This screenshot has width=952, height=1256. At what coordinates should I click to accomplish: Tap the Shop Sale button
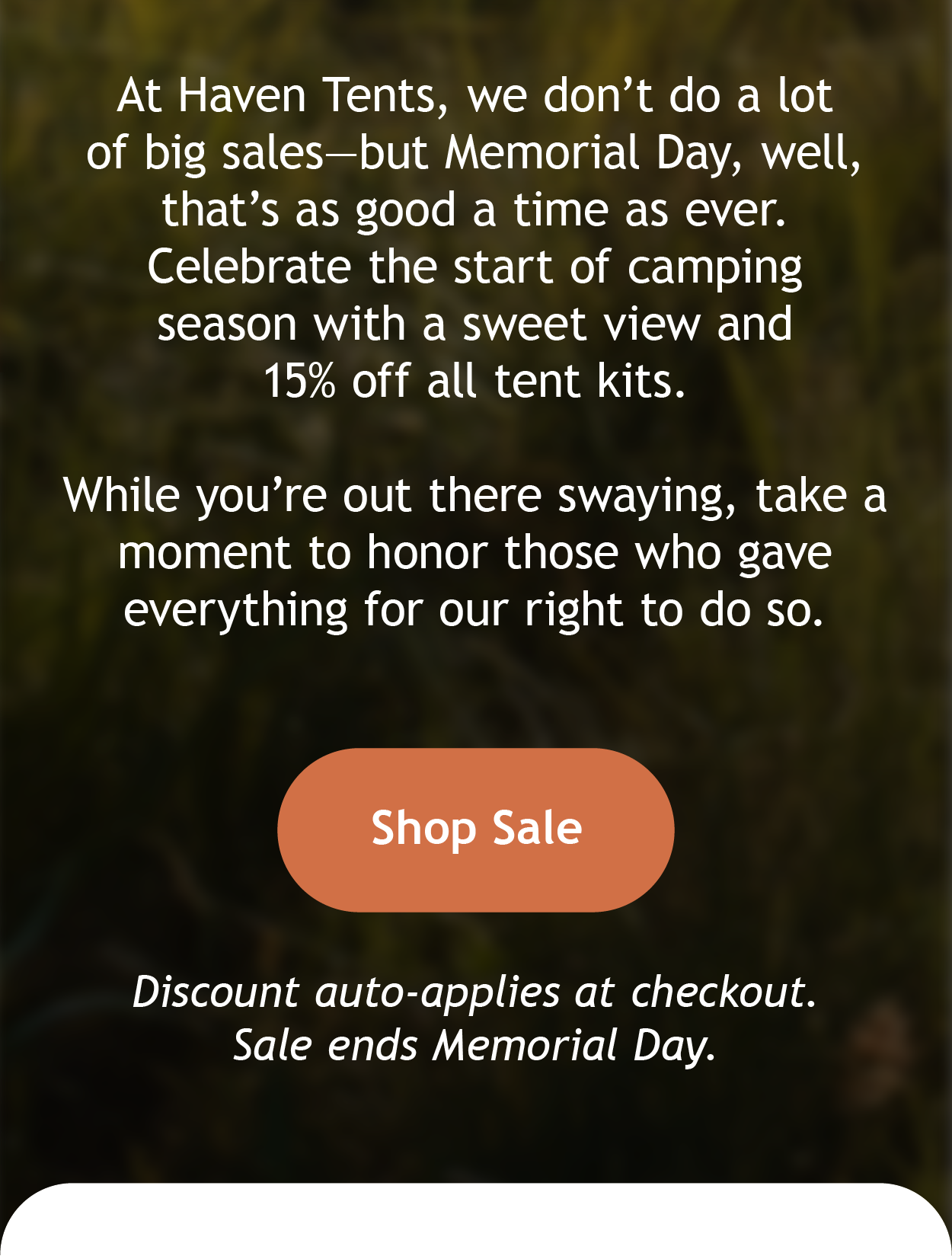click(x=476, y=829)
